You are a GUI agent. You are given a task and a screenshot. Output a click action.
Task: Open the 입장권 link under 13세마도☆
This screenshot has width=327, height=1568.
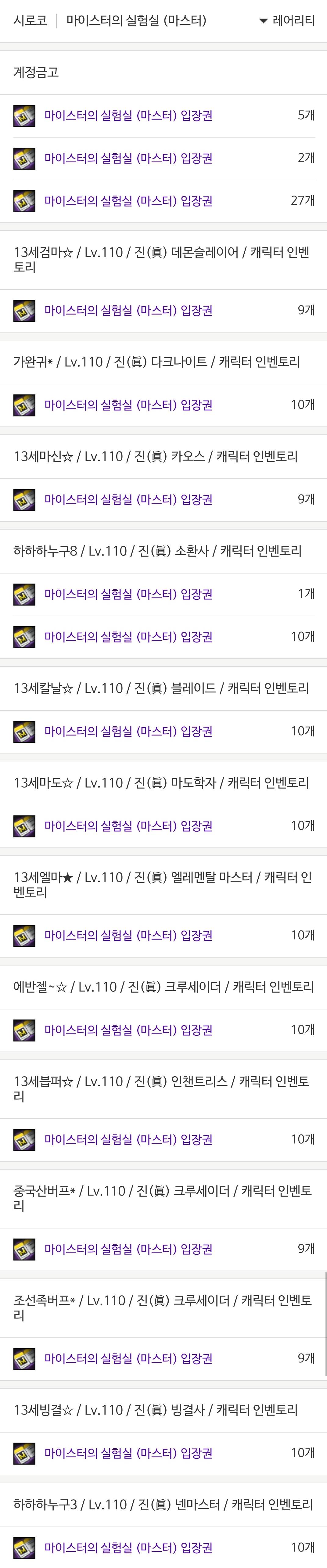(x=128, y=826)
